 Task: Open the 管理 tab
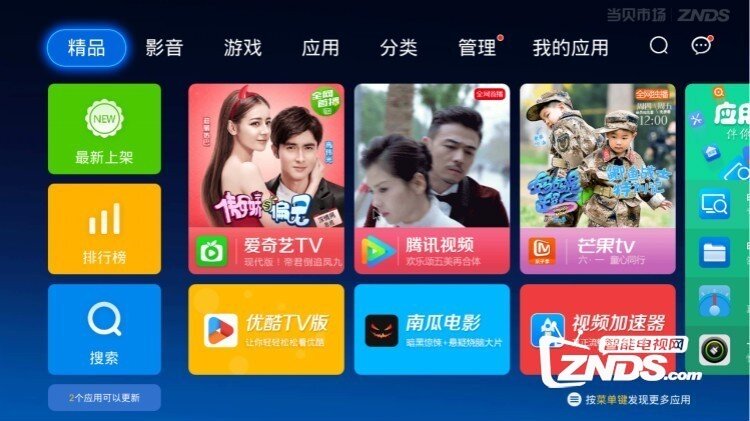[x=477, y=47]
